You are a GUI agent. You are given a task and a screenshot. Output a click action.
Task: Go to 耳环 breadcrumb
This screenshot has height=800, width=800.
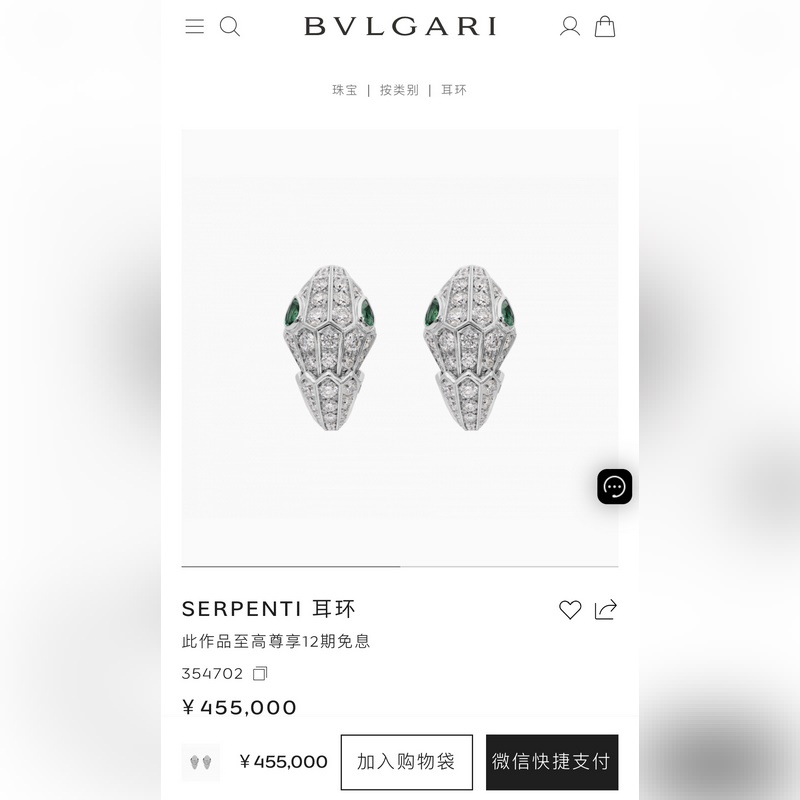(454, 90)
